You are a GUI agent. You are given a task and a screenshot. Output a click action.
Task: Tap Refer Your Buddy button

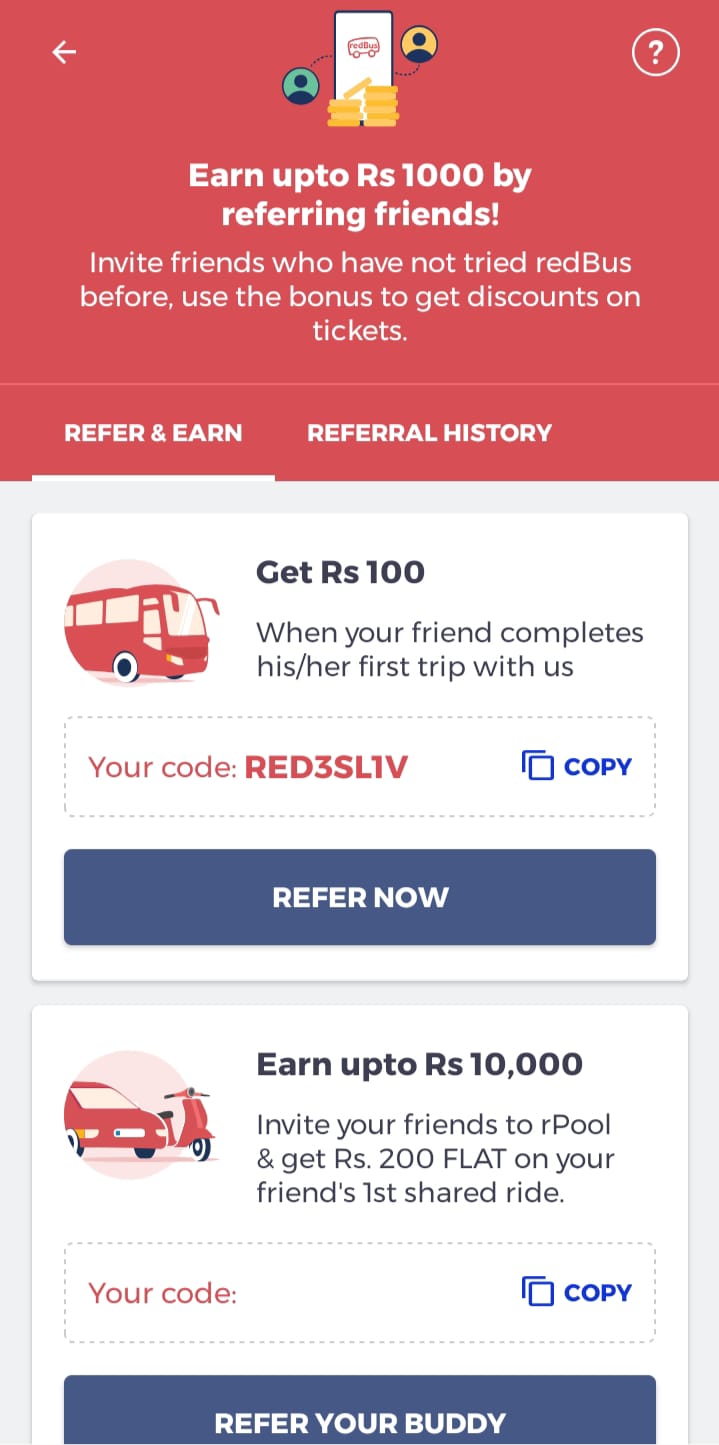coord(360,1411)
